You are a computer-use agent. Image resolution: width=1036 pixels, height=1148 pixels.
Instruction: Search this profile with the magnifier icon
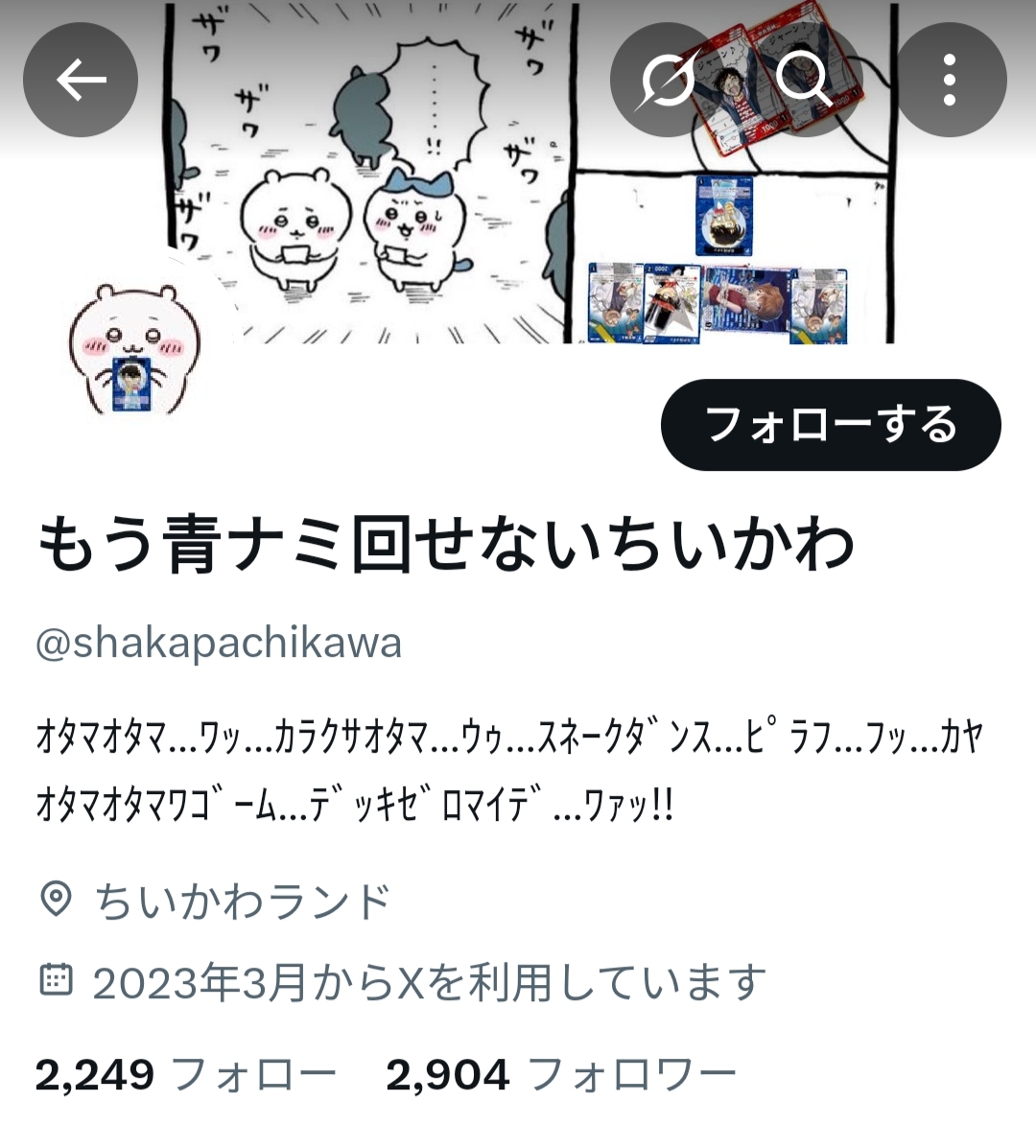(805, 80)
